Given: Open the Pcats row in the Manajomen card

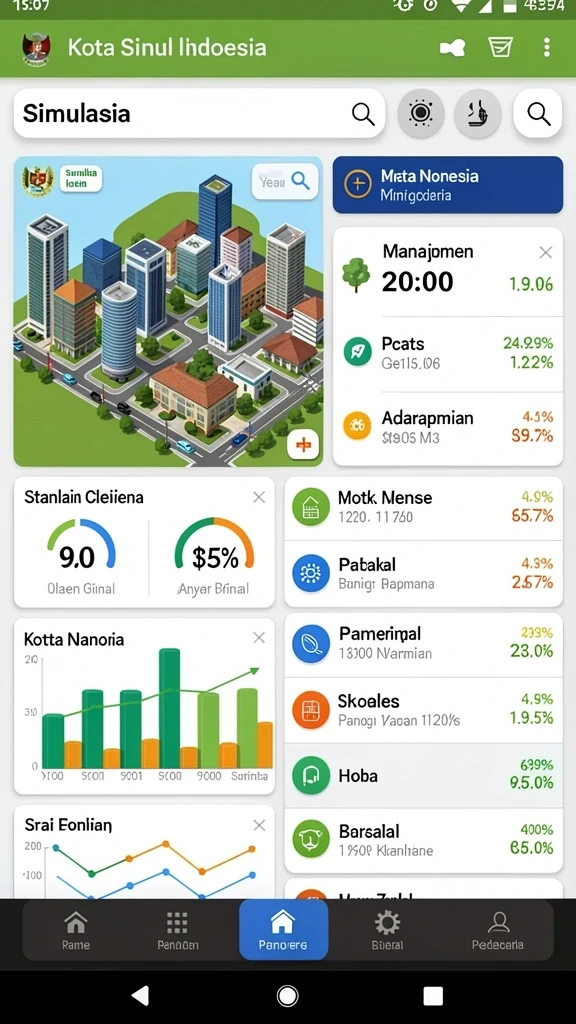Looking at the screenshot, I should [448, 353].
